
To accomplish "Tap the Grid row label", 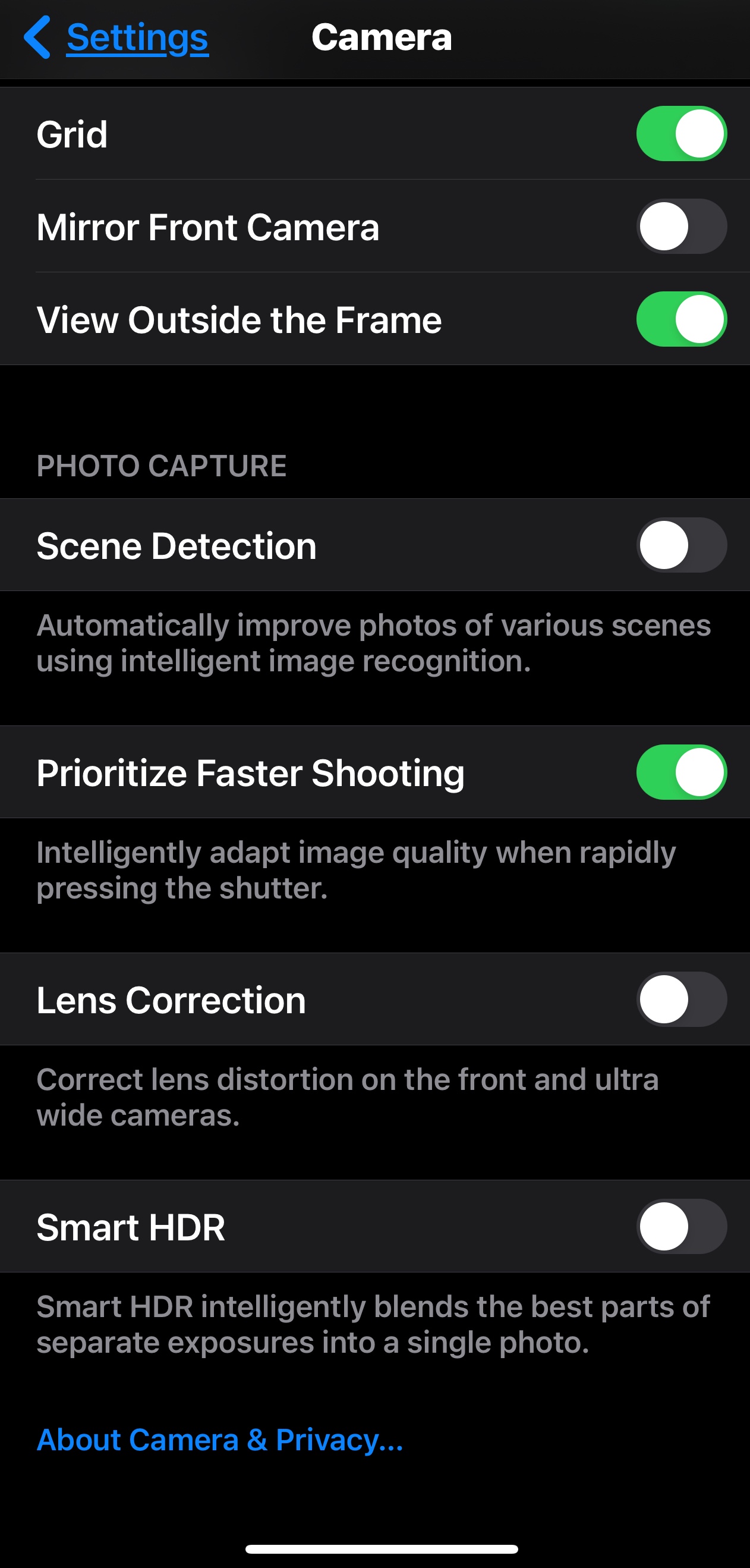I will click(73, 134).
